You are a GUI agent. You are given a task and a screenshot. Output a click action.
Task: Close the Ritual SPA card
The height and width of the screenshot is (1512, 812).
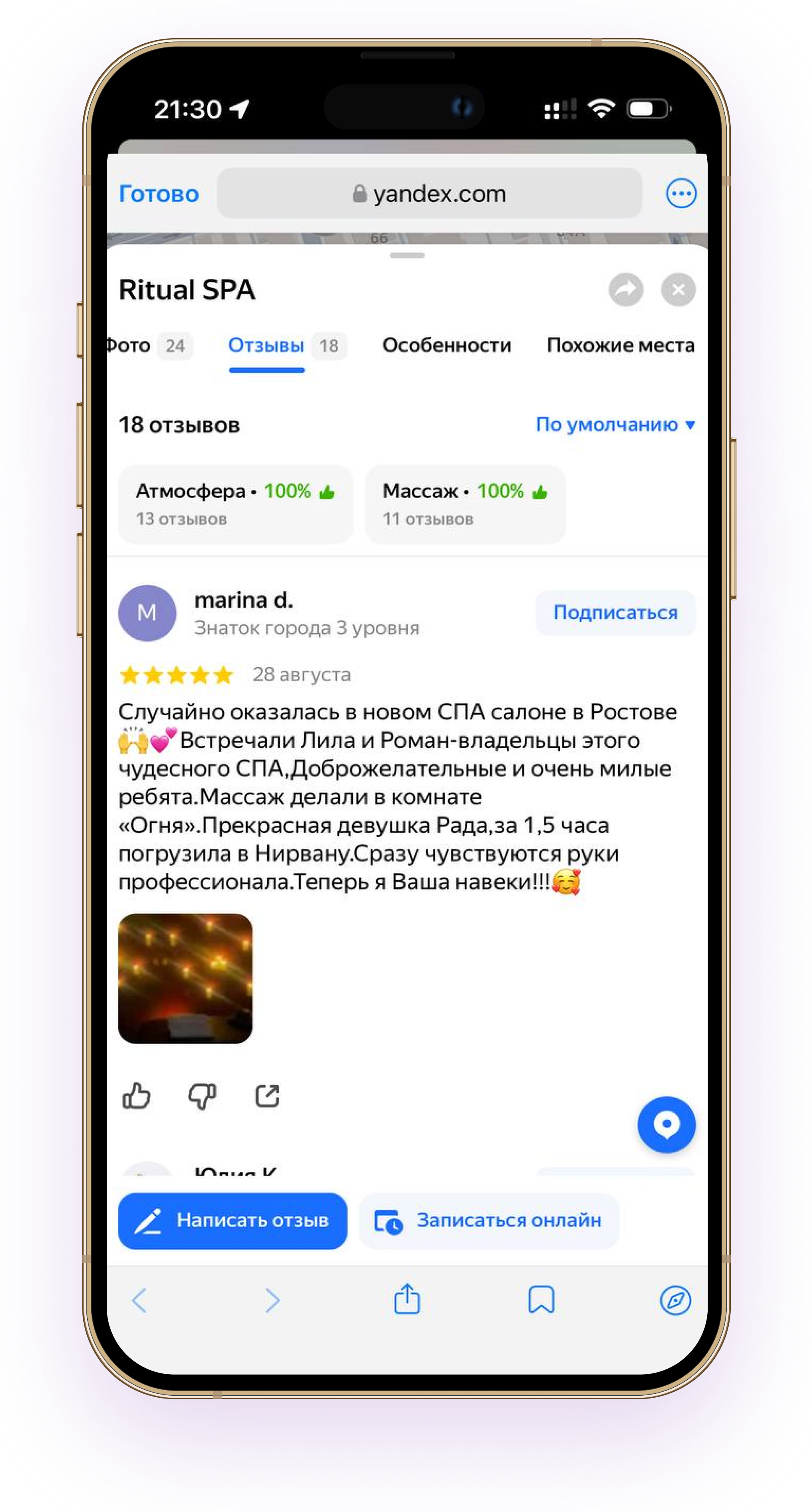[x=678, y=289]
